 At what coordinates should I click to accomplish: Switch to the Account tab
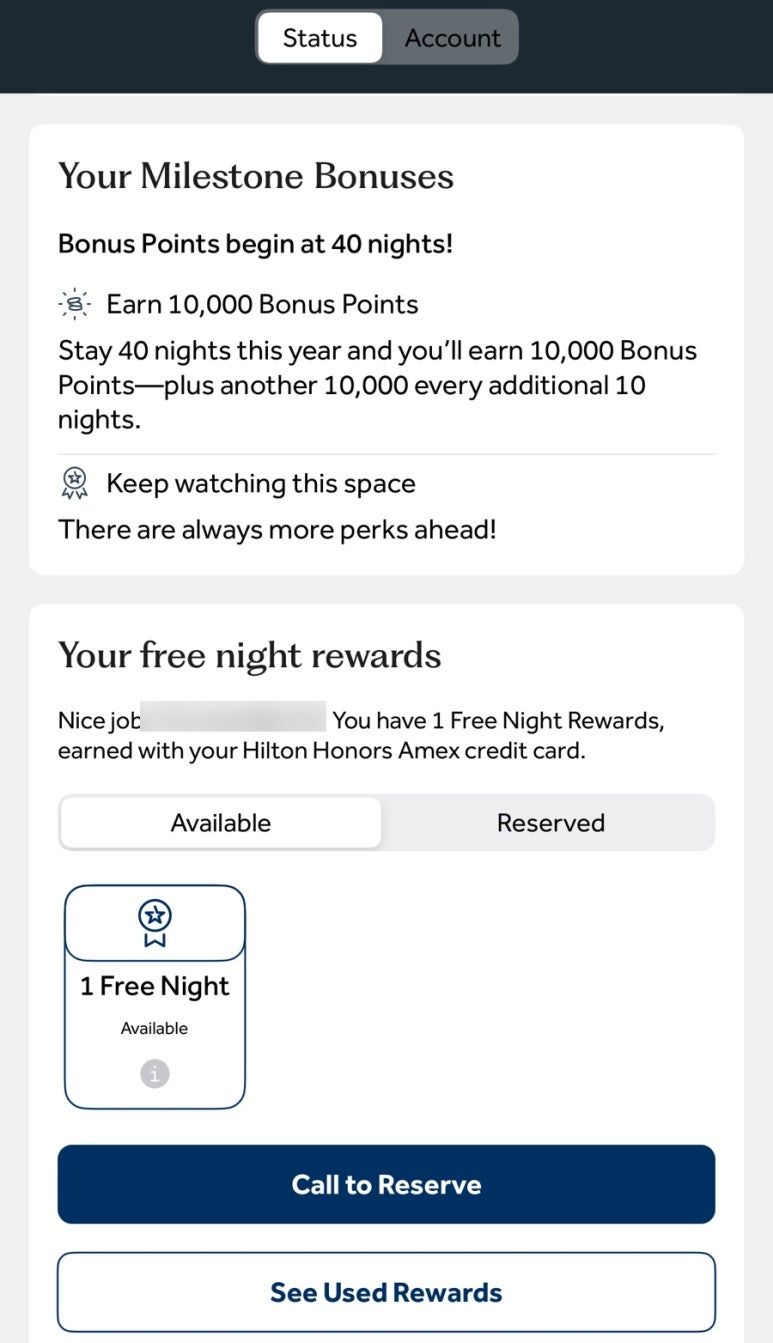point(452,38)
